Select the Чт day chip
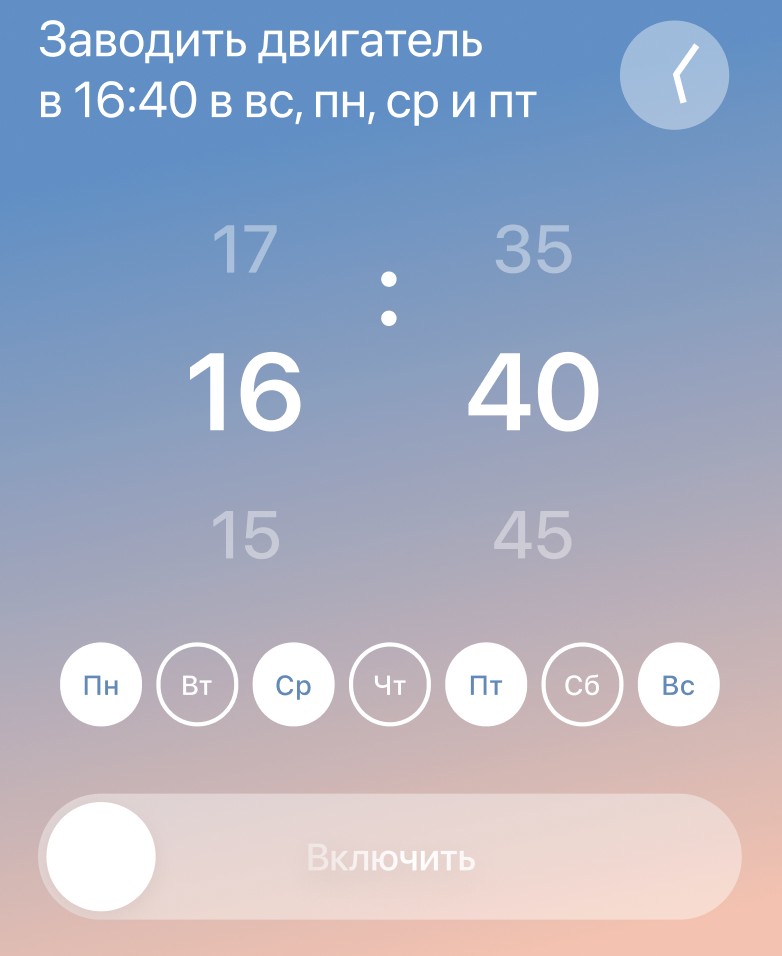This screenshot has height=956, width=782. click(x=389, y=686)
